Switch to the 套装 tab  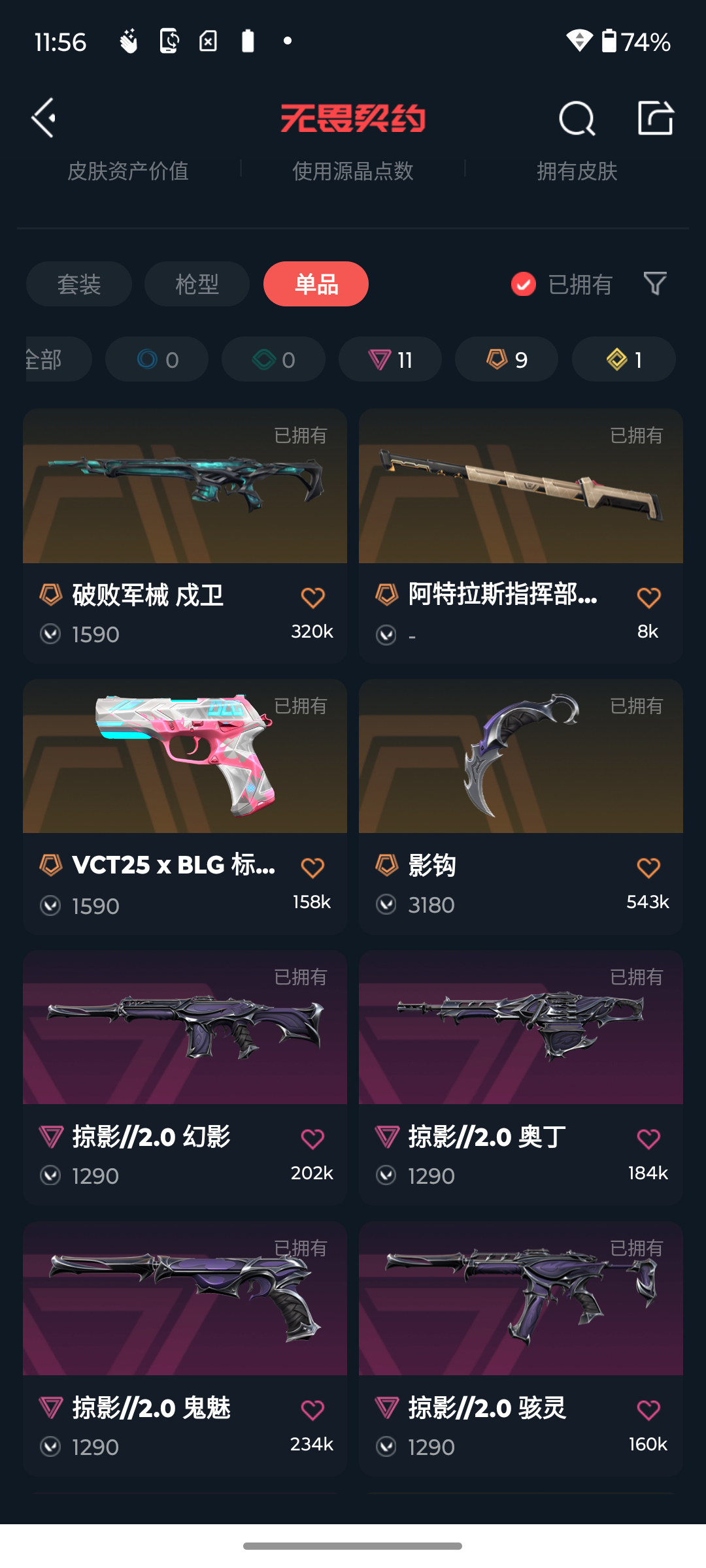(79, 284)
